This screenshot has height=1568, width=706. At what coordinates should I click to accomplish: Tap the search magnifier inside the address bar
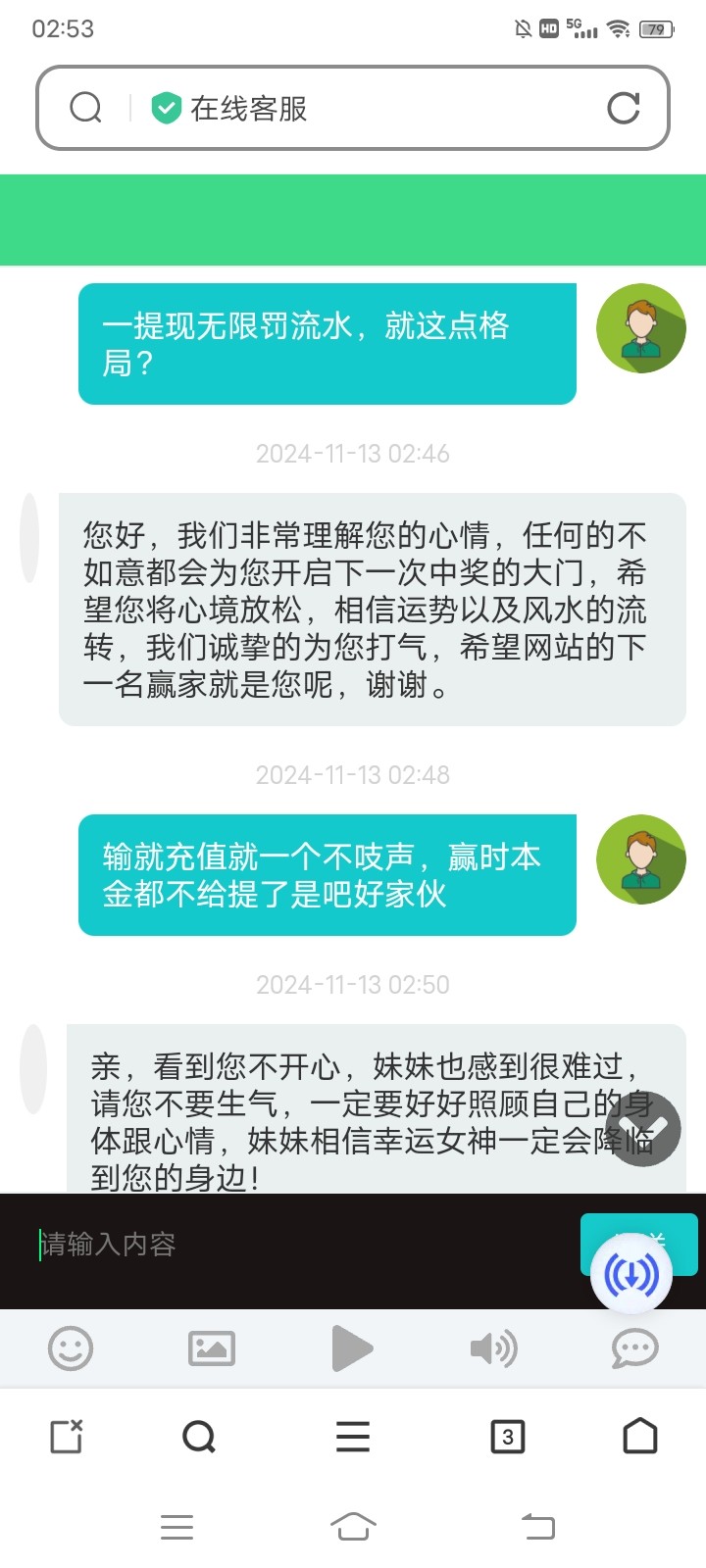(x=86, y=108)
